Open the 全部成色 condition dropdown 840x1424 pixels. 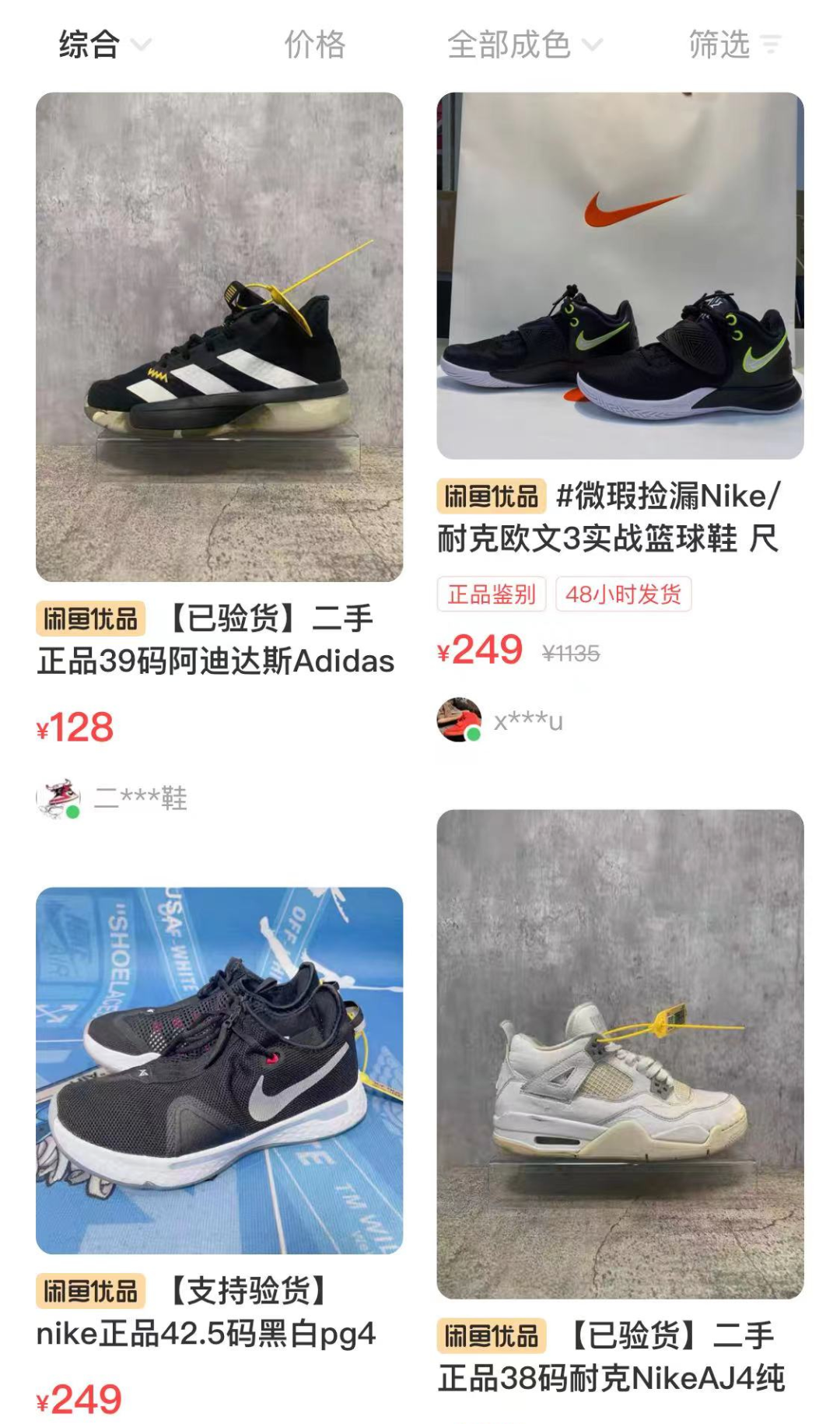(x=523, y=44)
